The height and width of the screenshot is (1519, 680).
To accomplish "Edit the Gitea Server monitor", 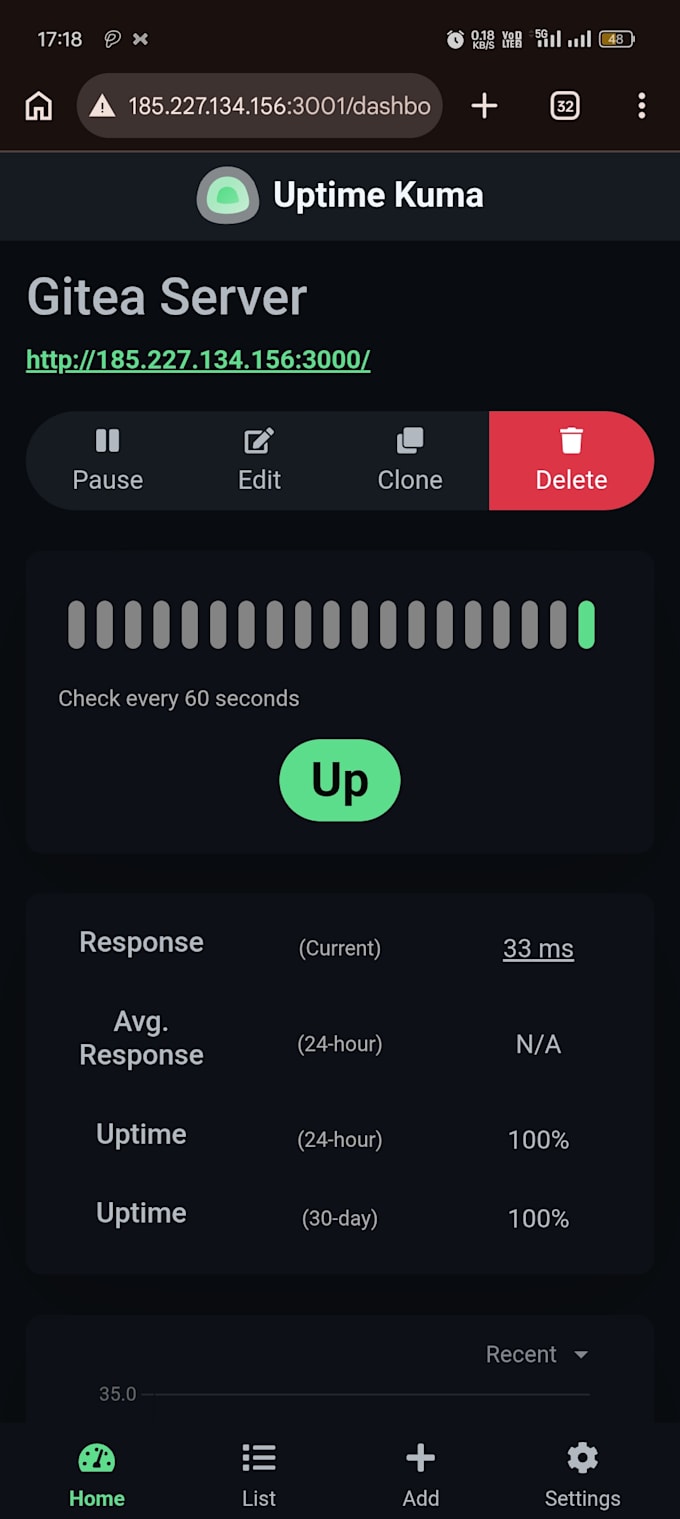I will [259, 461].
